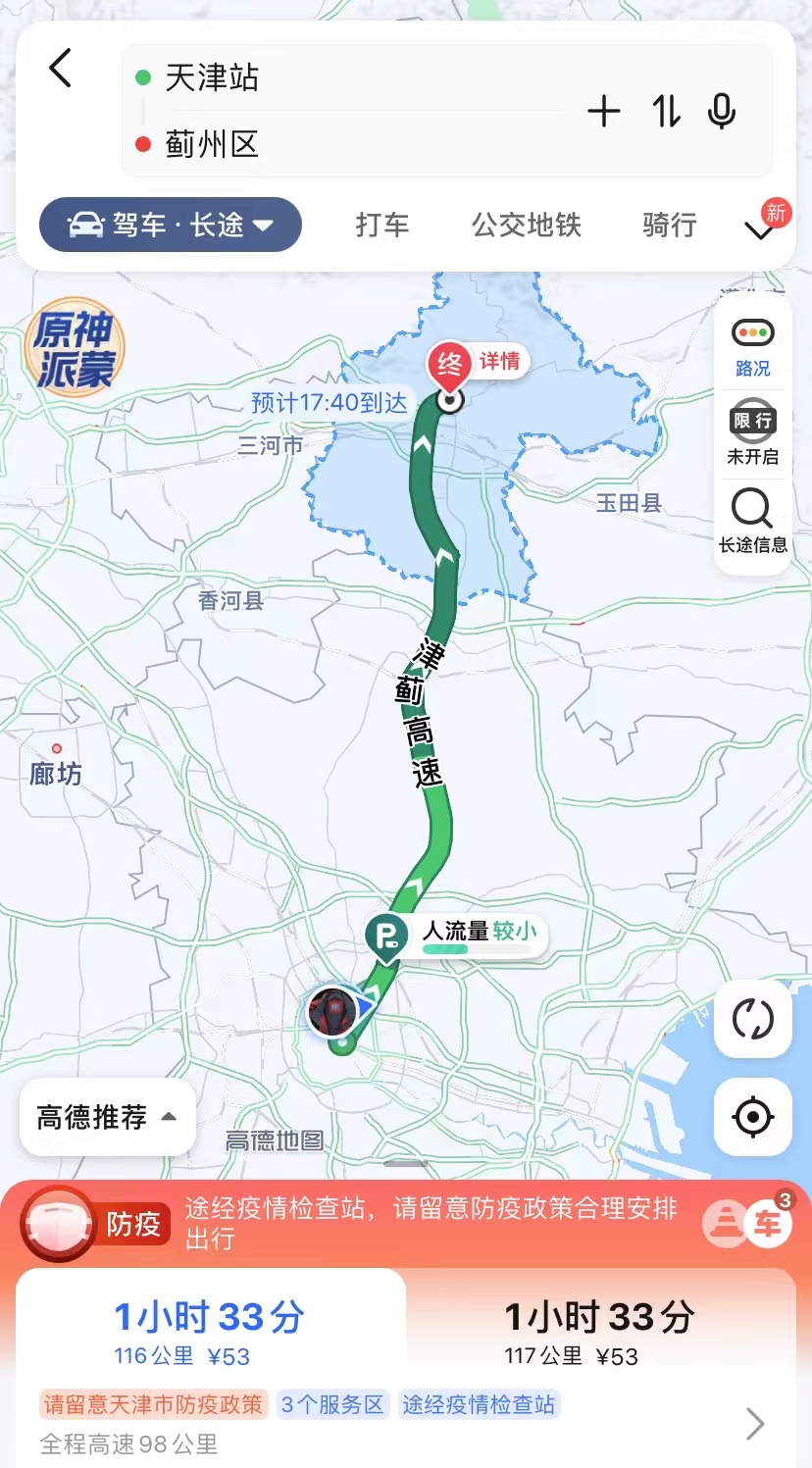Image resolution: width=812 pixels, height=1468 pixels.
Task: Edit the 蓟州区 destination field
Action: pyautogui.click(x=211, y=145)
